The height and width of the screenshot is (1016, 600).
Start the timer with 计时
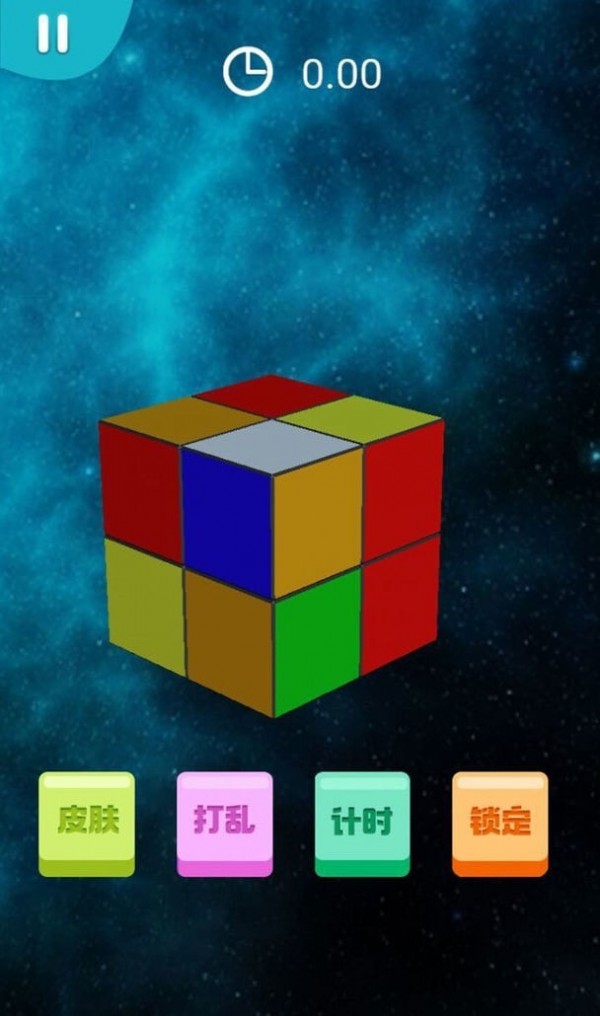pos(362,823)
